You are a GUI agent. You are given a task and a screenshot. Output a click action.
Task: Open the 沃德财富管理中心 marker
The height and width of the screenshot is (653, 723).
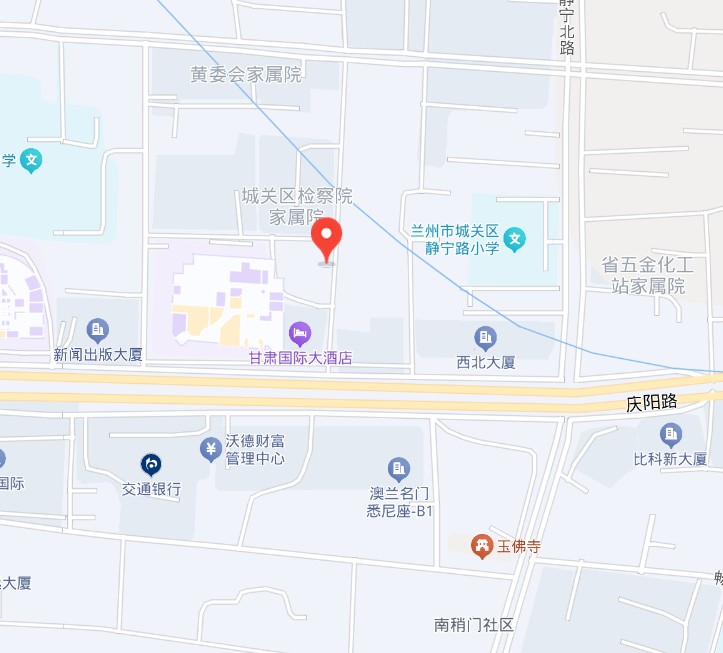[x=211, y=449]
